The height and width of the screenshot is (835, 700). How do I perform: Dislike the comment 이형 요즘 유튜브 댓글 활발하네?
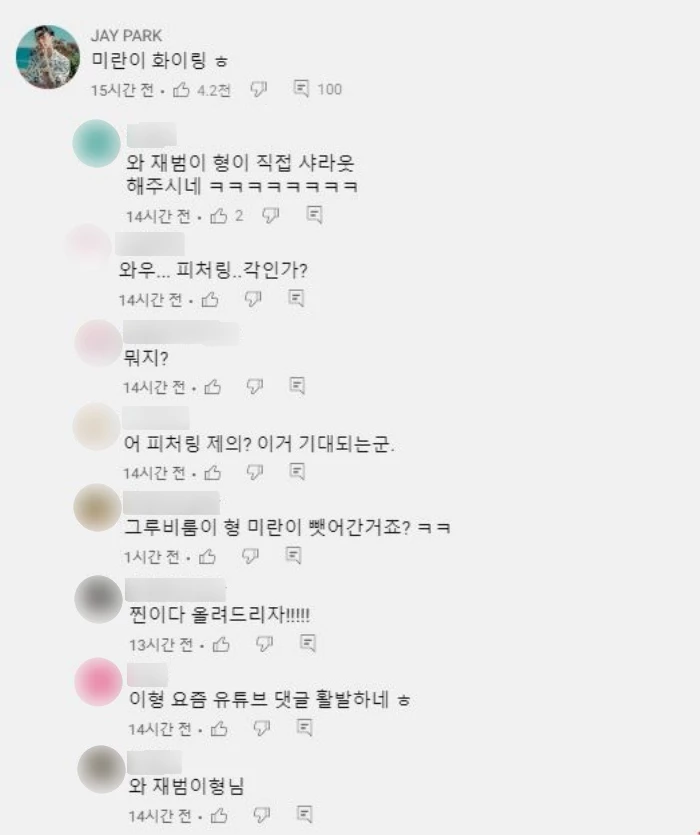pyautogui.click(x=261, y=728)
